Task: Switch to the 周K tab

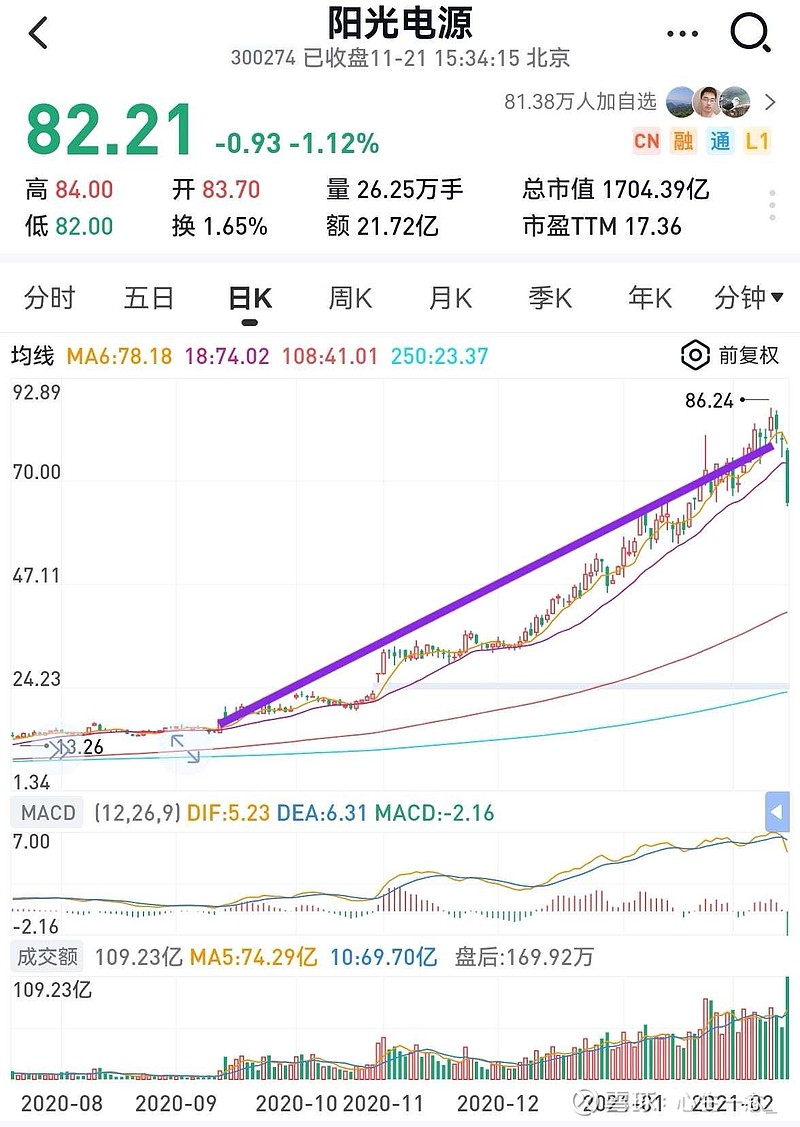Action: pos(348,297)
